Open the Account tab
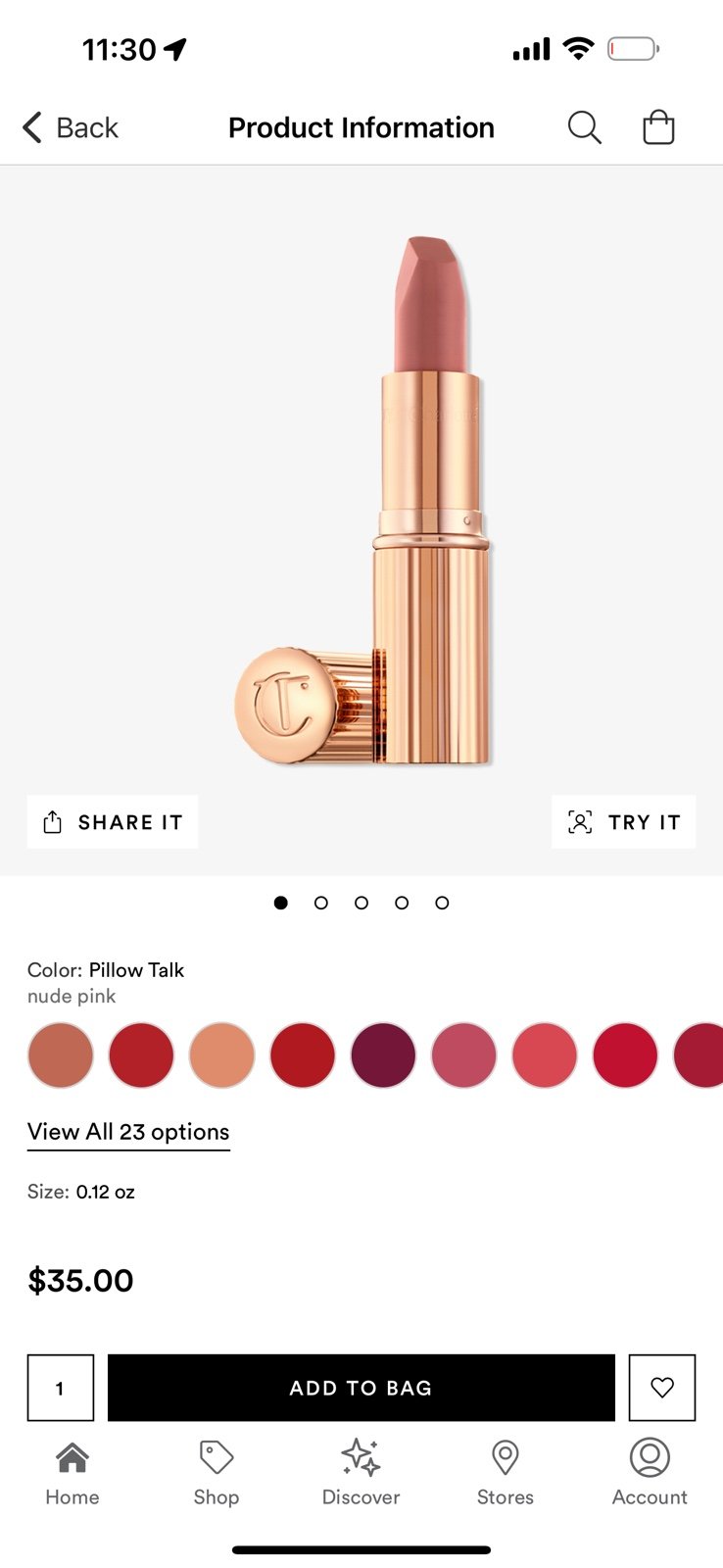The height and width of the screenshot is (1568, 723). tap(650, 1473)
